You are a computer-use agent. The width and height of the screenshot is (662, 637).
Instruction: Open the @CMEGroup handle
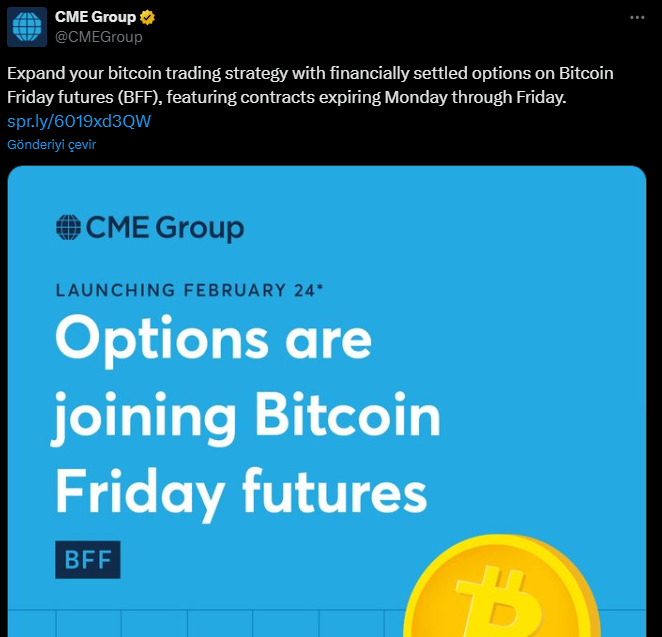click(x=98, y=37)
